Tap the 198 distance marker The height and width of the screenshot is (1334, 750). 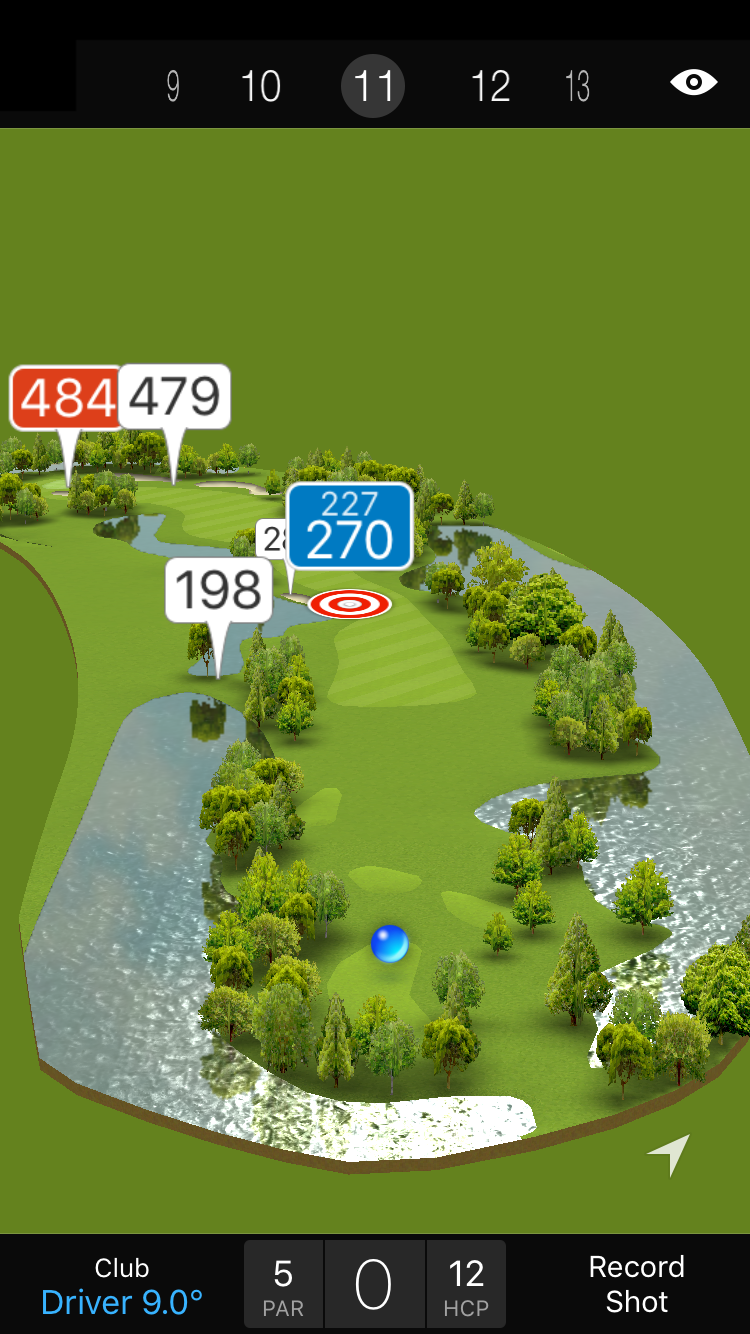(219, 590)
